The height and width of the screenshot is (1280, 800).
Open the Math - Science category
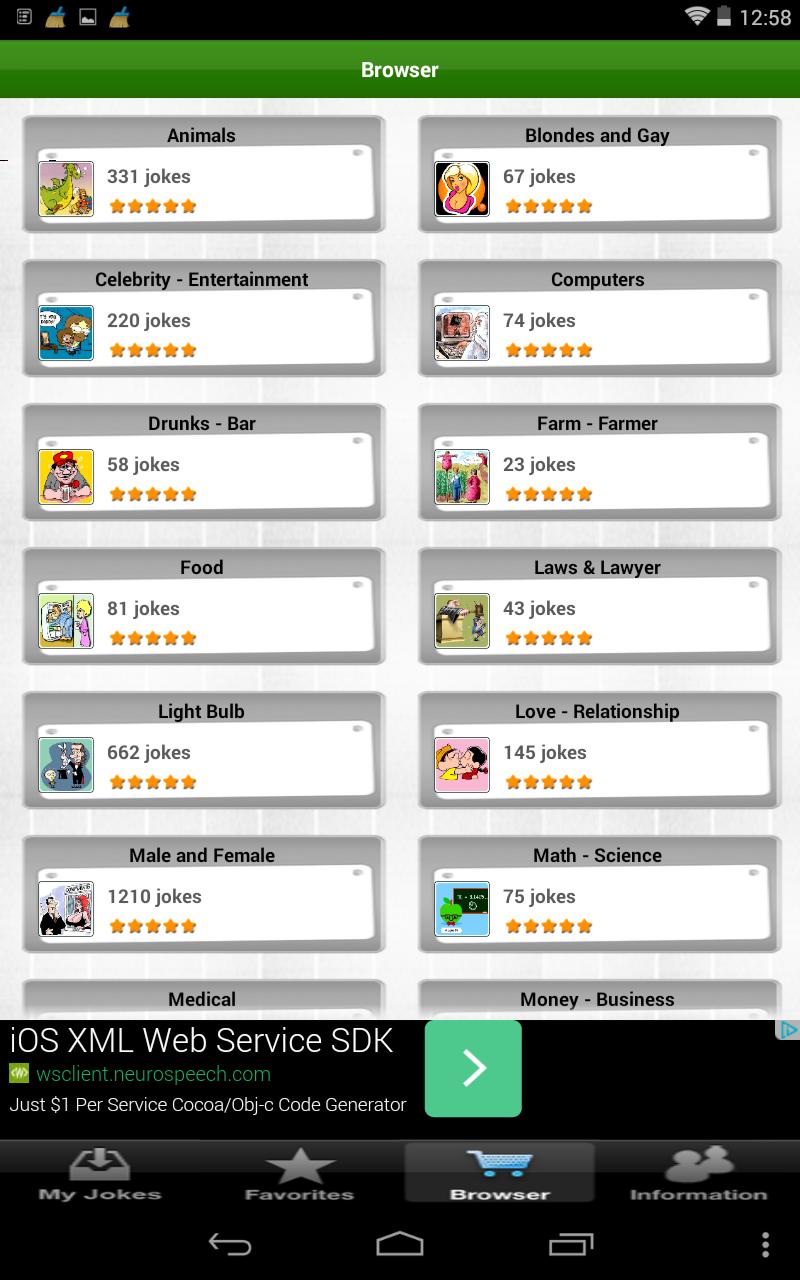tap(598, 895)
